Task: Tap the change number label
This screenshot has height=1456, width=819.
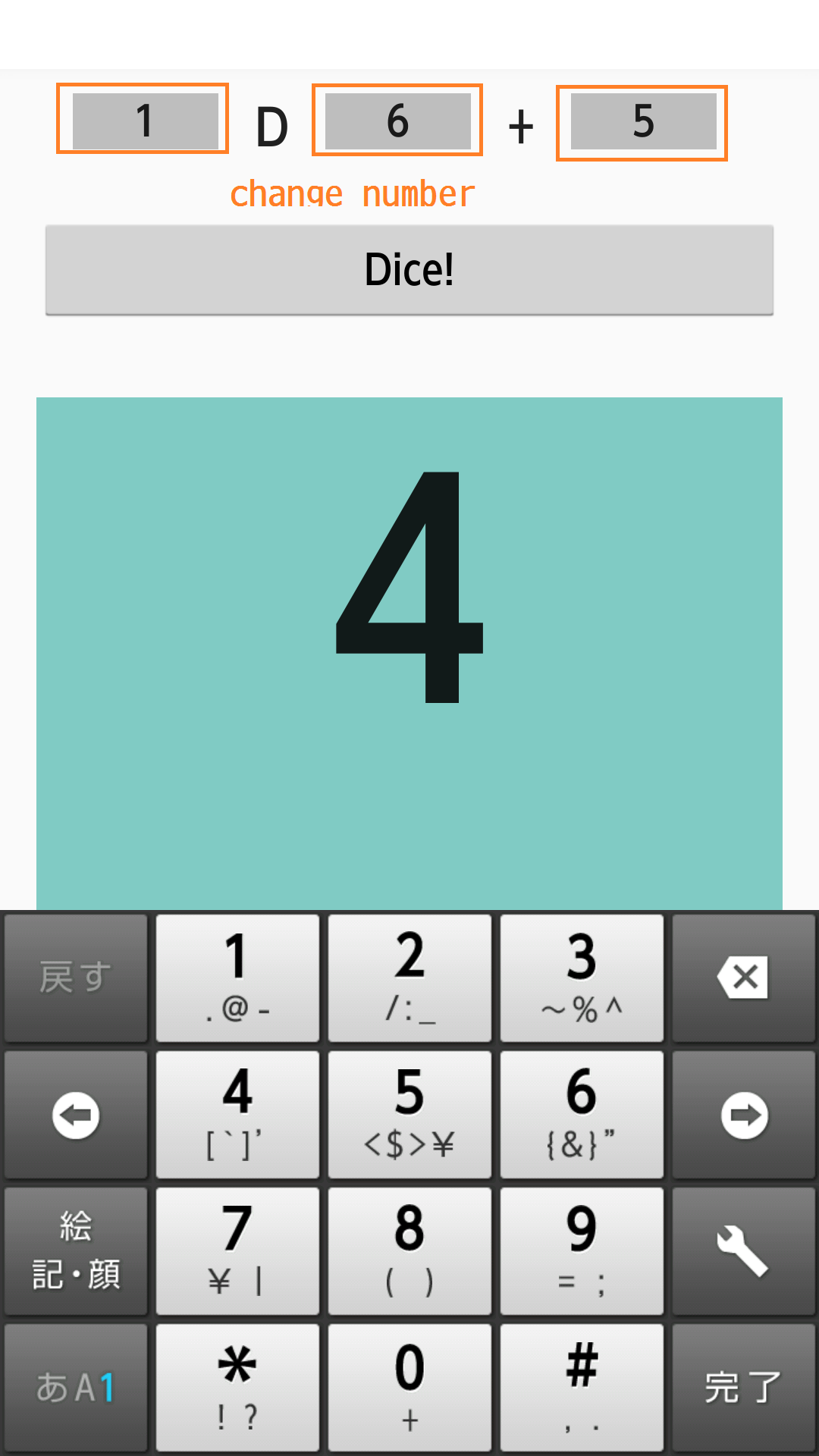Action: pyautogui.click(x=352, y=193)
